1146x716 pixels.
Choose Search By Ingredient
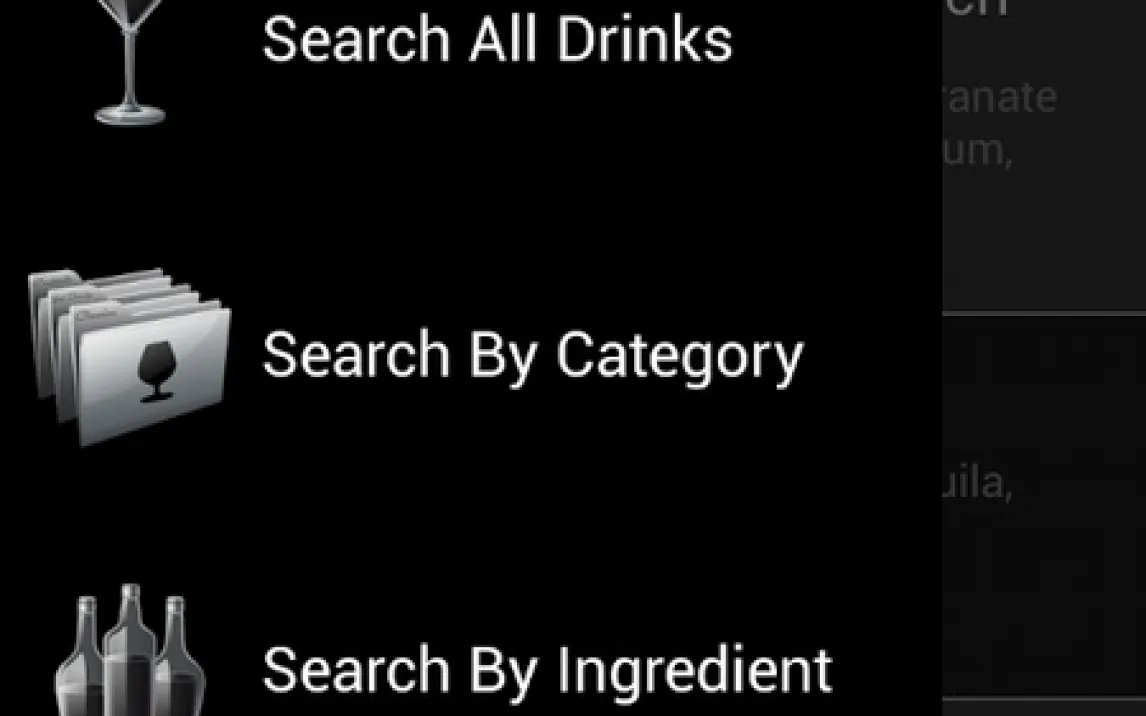(x=546, y=668)
